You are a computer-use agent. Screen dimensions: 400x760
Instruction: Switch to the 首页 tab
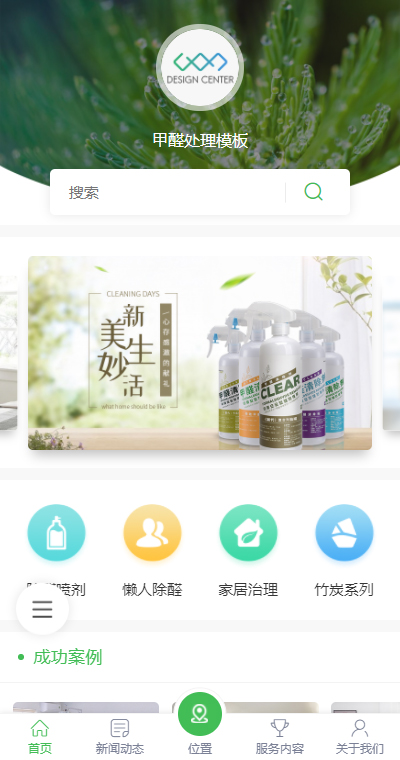click(40, 737)
